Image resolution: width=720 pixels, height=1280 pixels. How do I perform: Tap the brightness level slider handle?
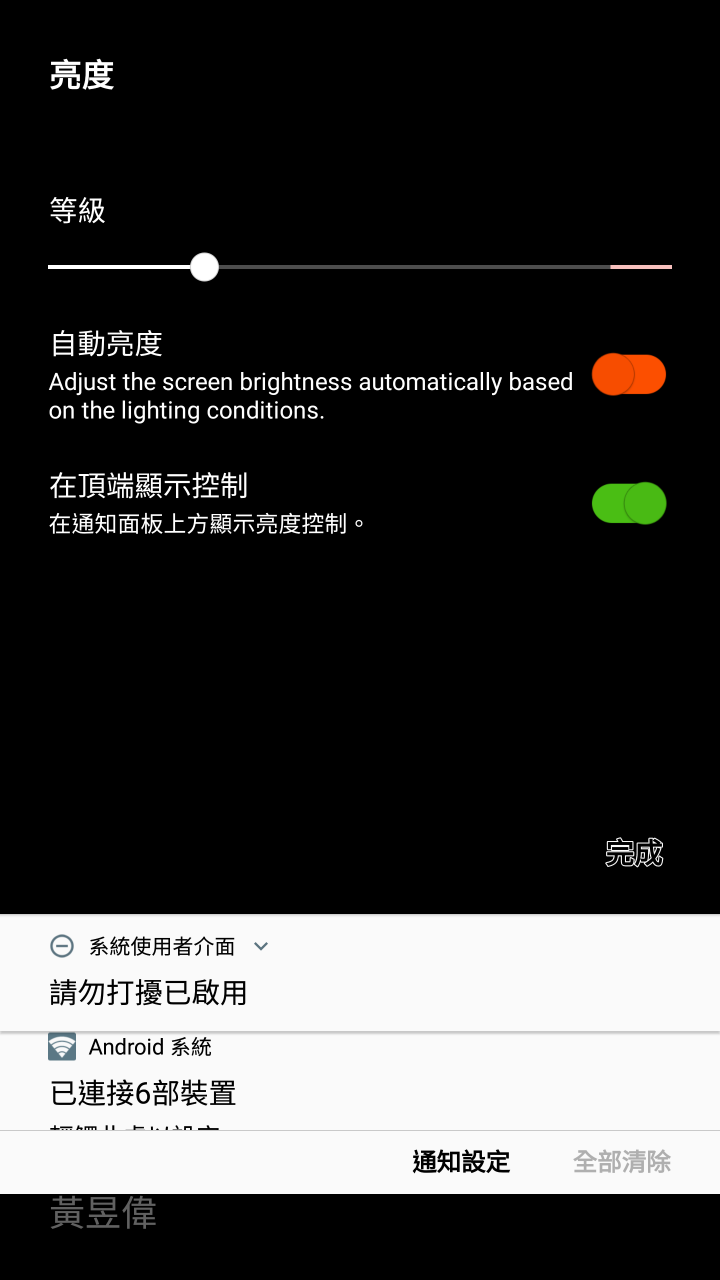[x=204, y=267]
